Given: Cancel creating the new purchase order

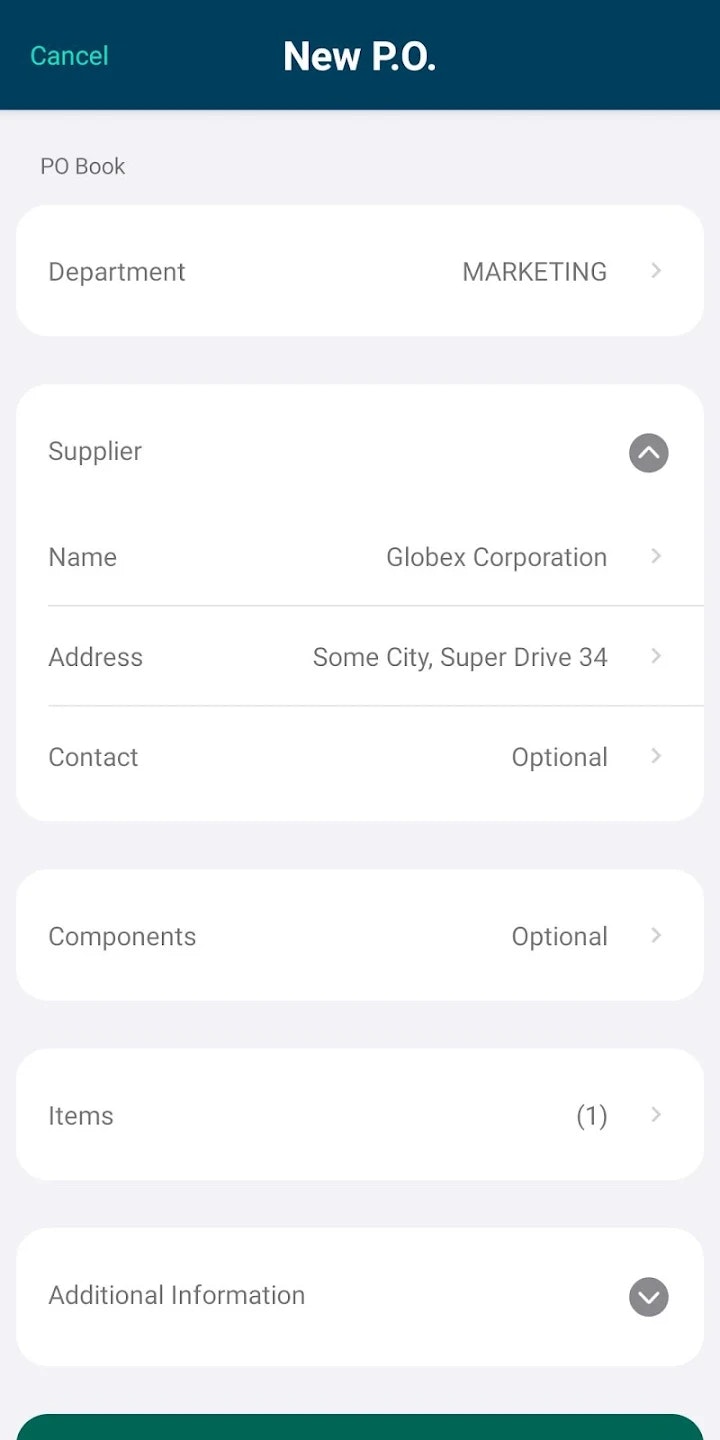Looking at the screenshot, I should click(x=68, y=56).
